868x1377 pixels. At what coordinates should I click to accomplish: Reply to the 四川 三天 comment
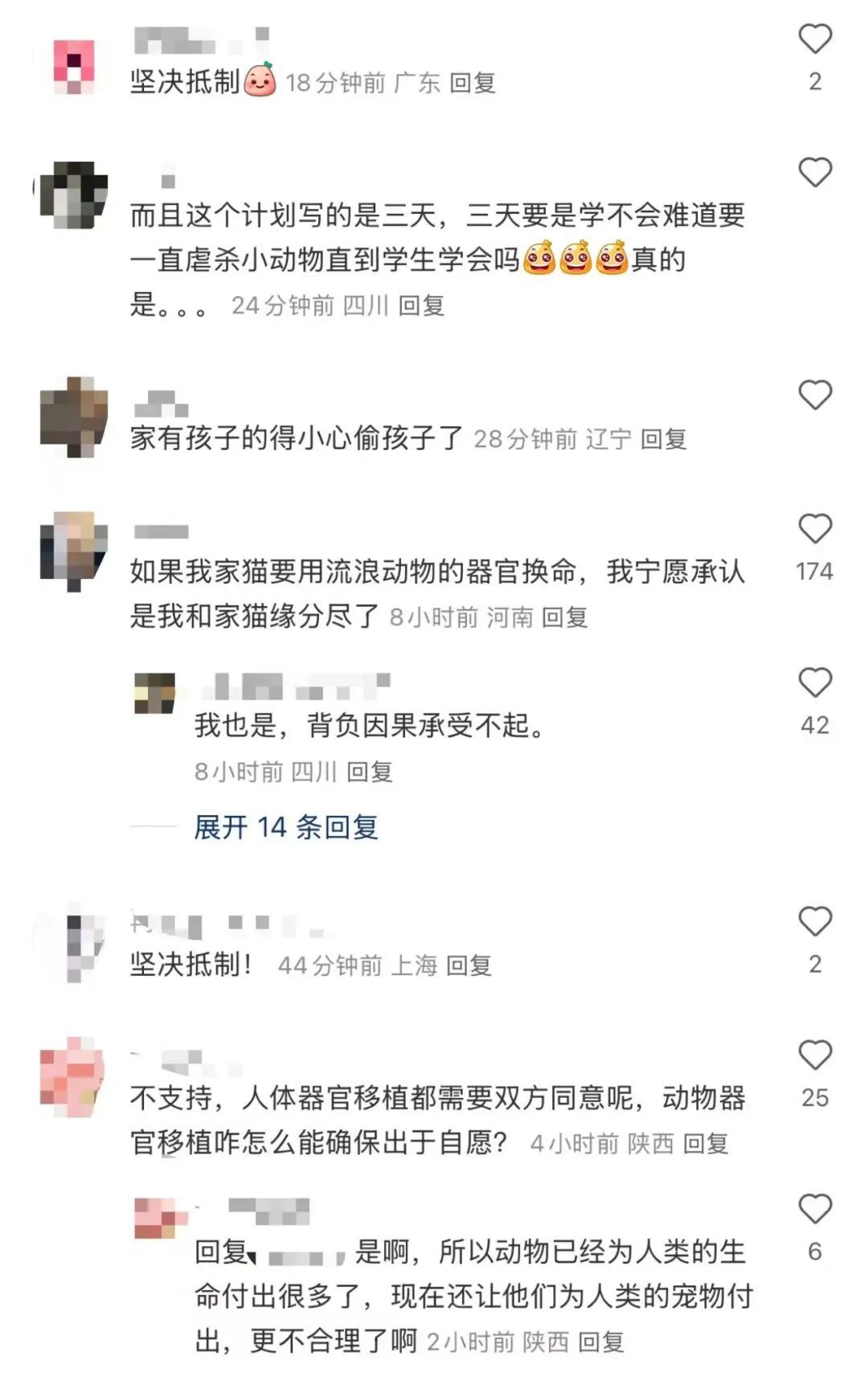(421, 305)
